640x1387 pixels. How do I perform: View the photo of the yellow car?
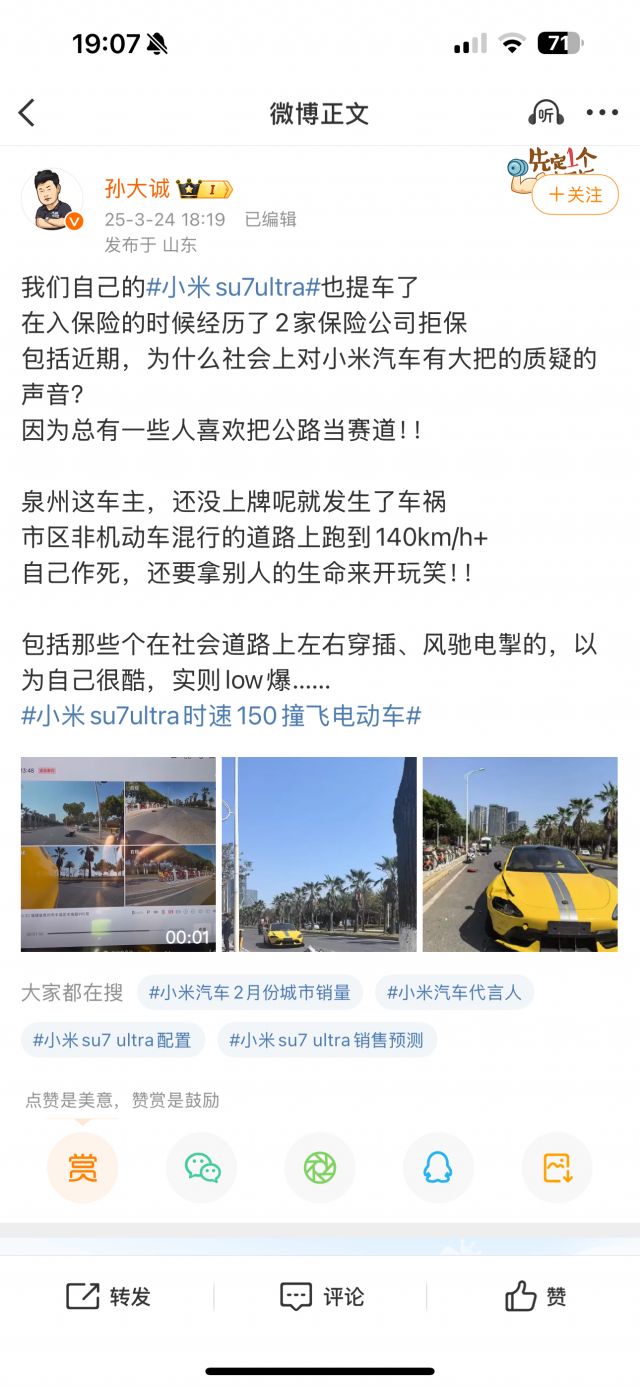coord(520,853)
